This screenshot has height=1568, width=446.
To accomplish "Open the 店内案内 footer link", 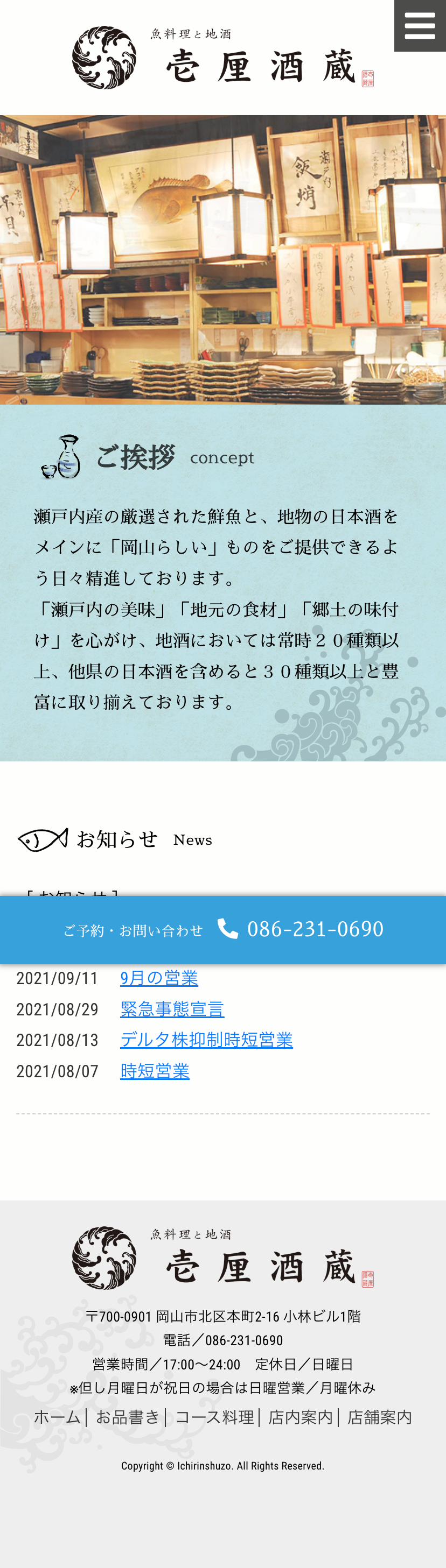I will click(x=301, y=1417).
